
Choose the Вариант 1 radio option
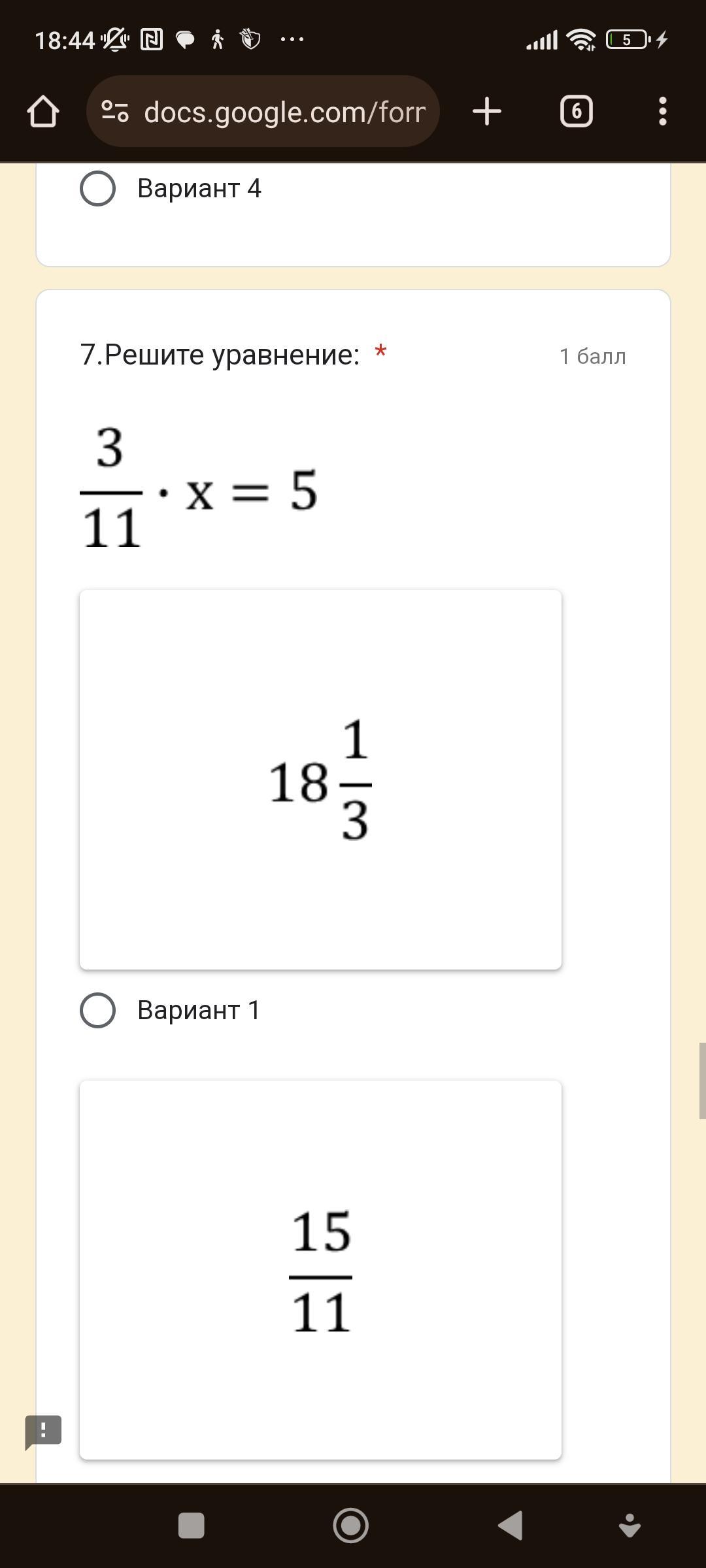[98, 1011]
